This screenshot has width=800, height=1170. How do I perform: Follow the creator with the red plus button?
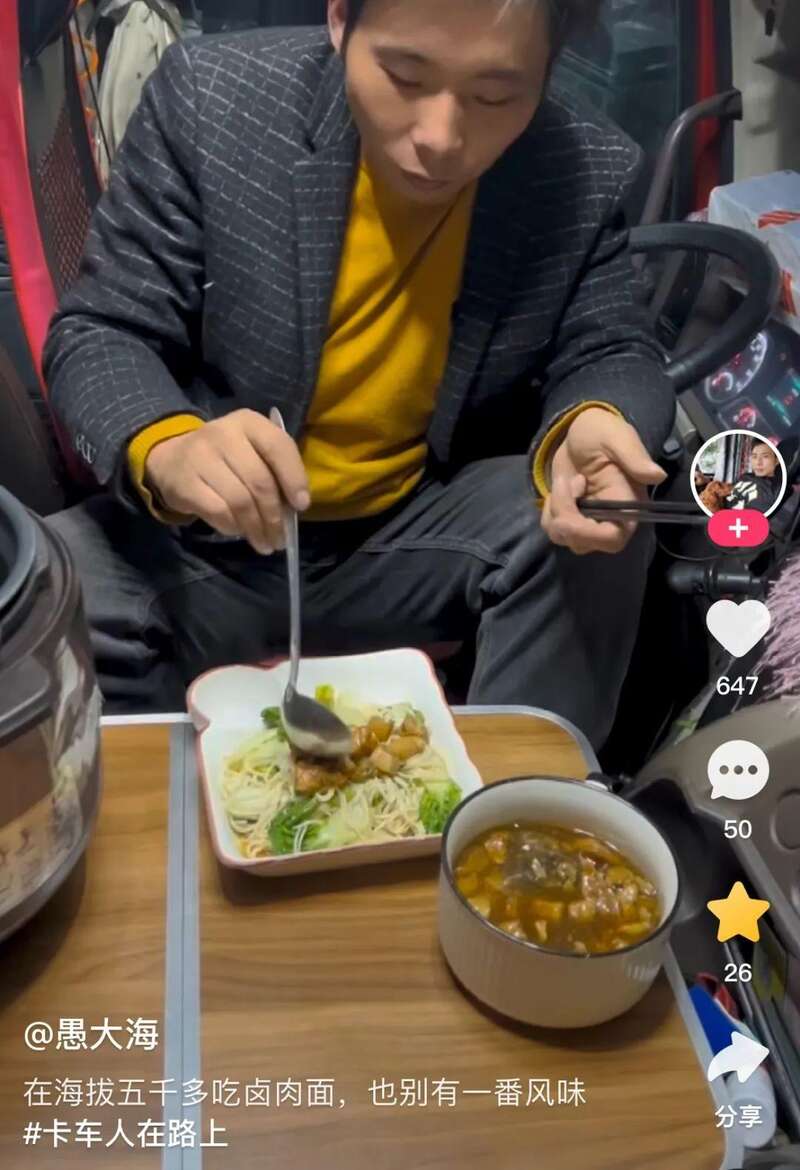[x=738, y=528]
